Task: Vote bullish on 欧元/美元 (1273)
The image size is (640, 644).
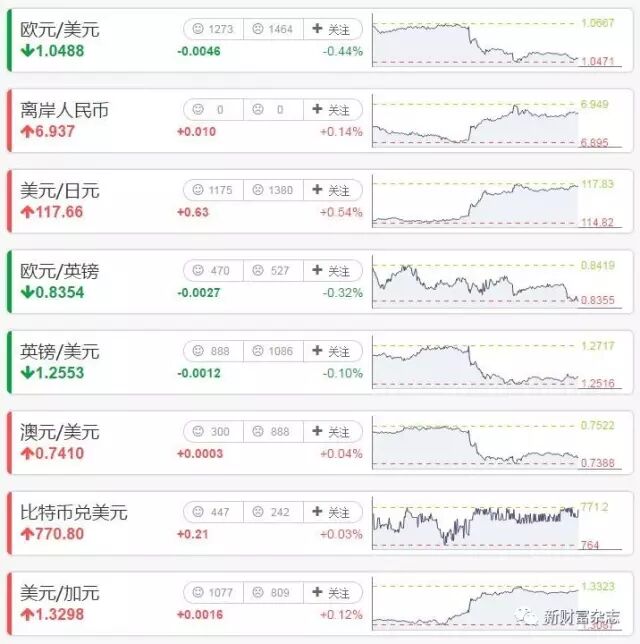Action: click(213, 29)
